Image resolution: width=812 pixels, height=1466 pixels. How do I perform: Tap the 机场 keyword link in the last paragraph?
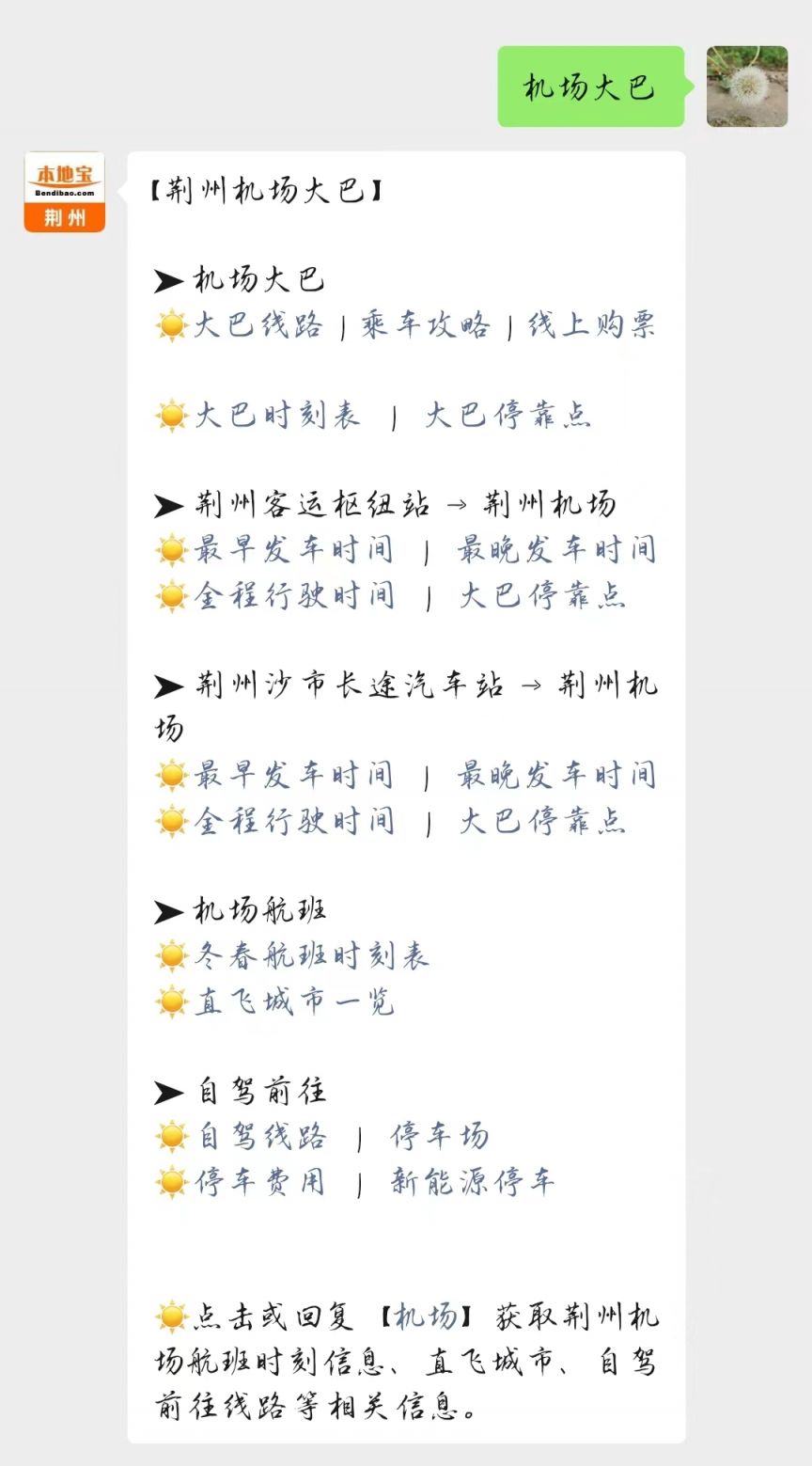click(426, 1316)
